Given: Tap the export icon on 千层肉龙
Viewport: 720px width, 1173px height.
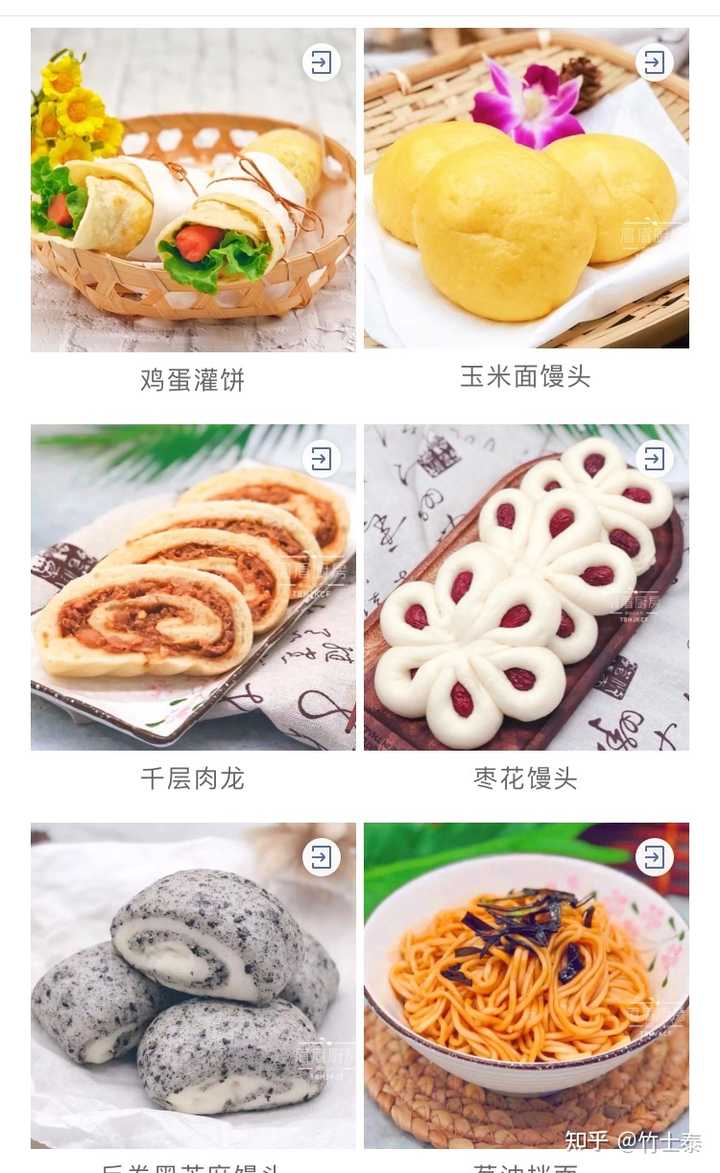Looking at the screenshot, I should (x=321, y=459).
